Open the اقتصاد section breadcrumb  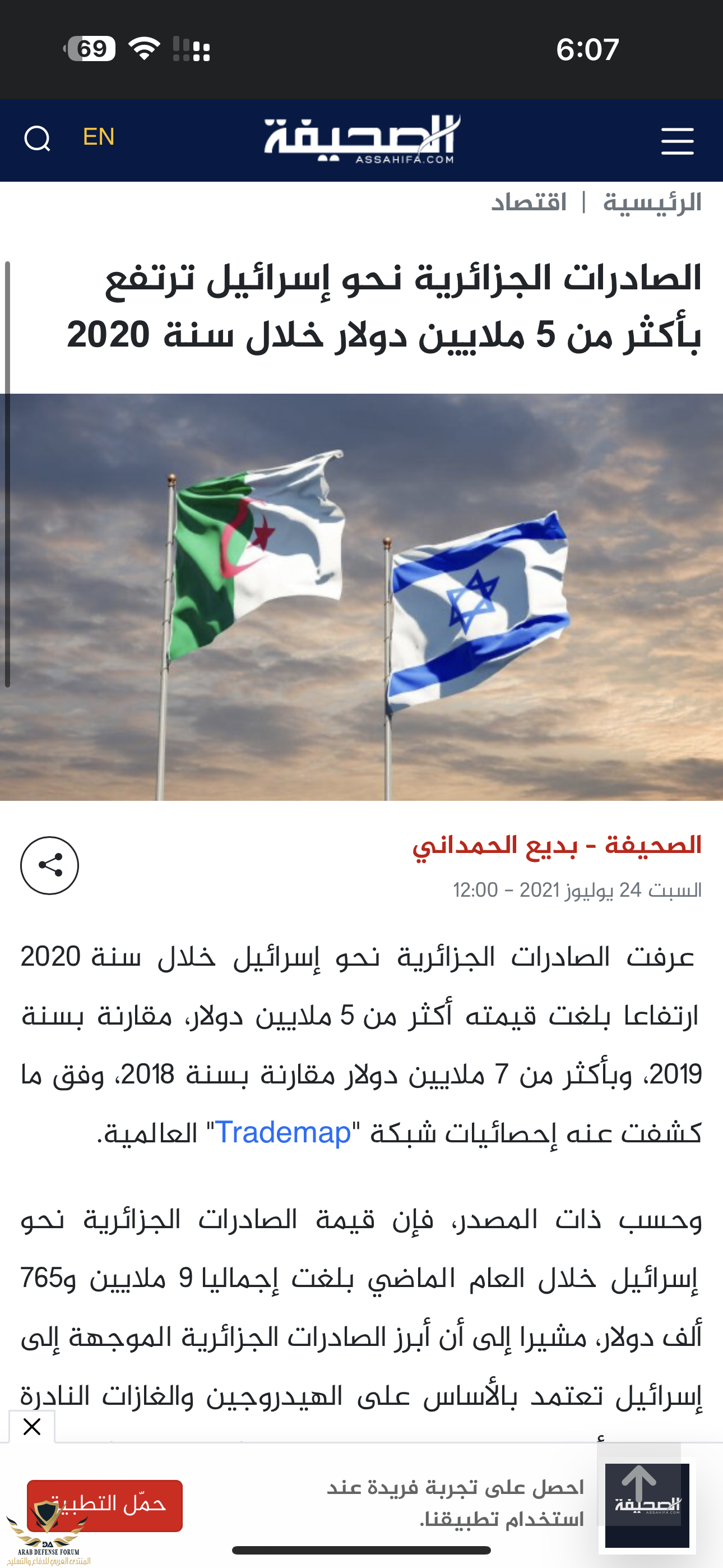point(529,202)
